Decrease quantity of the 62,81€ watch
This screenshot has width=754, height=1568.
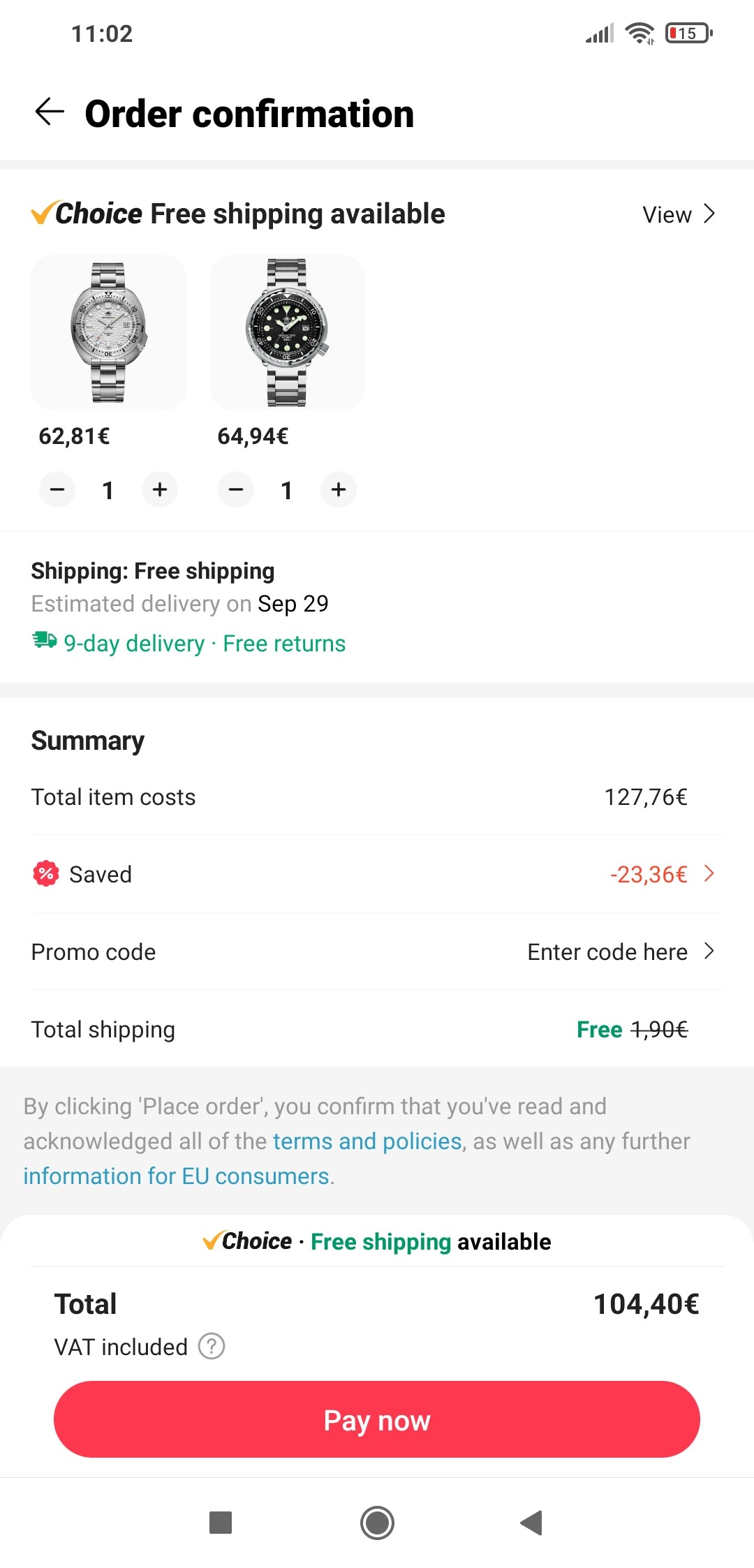57,489
